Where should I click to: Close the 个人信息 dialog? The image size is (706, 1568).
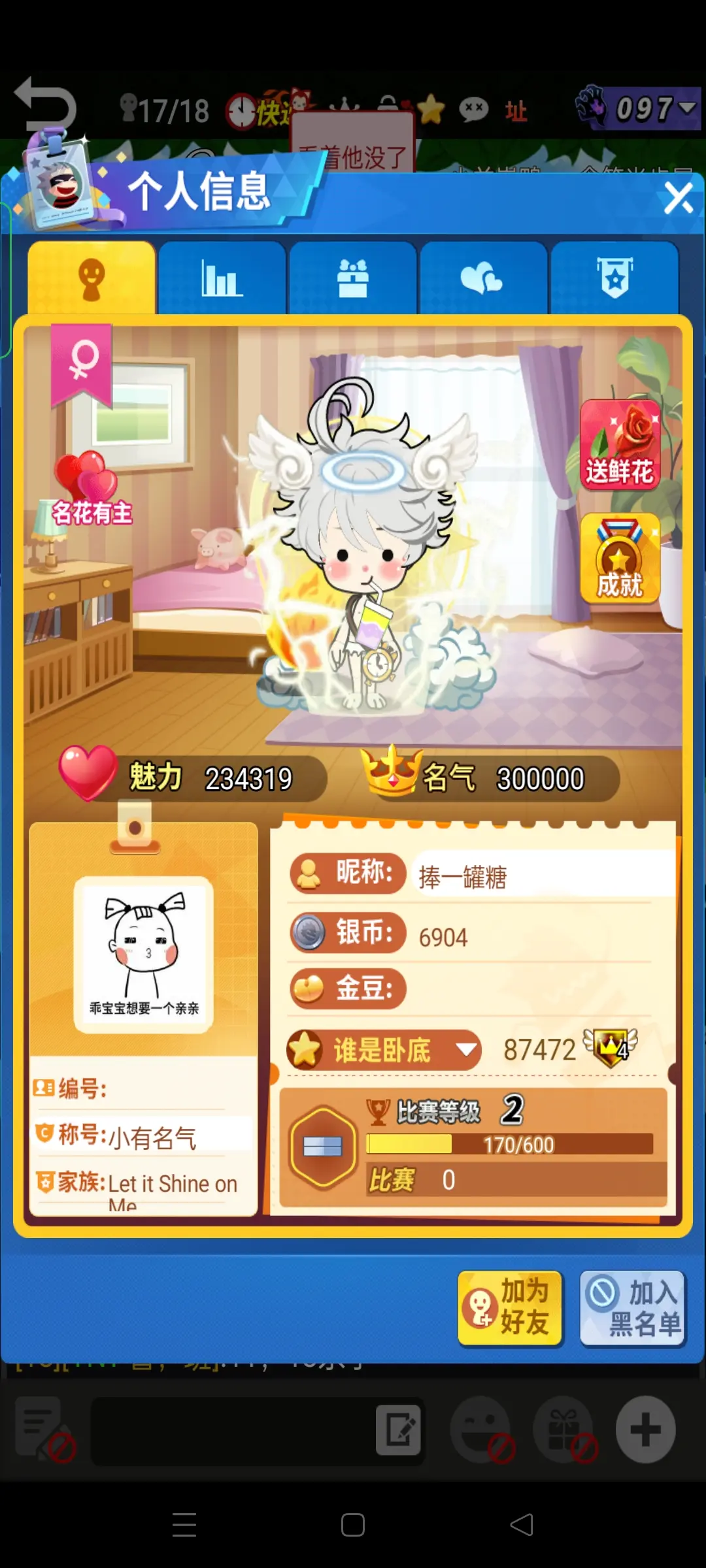[677, 198]
